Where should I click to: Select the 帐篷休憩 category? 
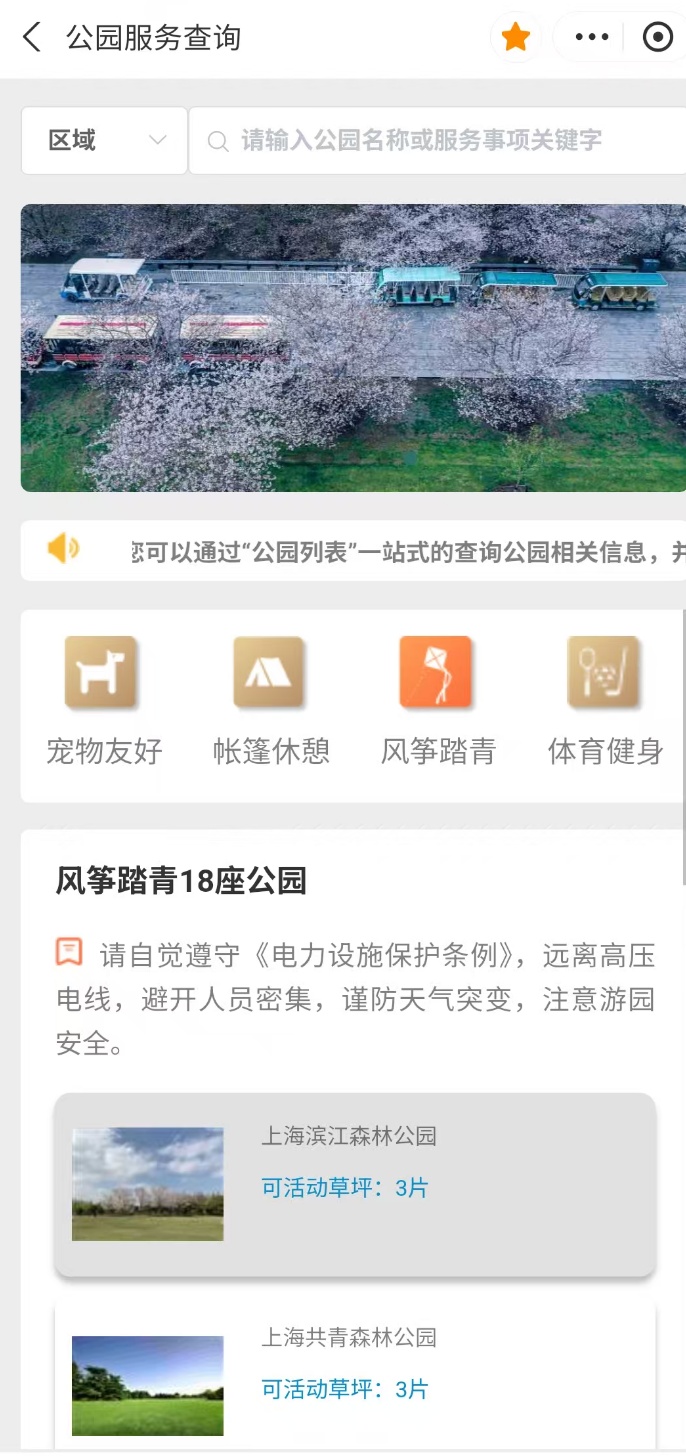(271, 702)
